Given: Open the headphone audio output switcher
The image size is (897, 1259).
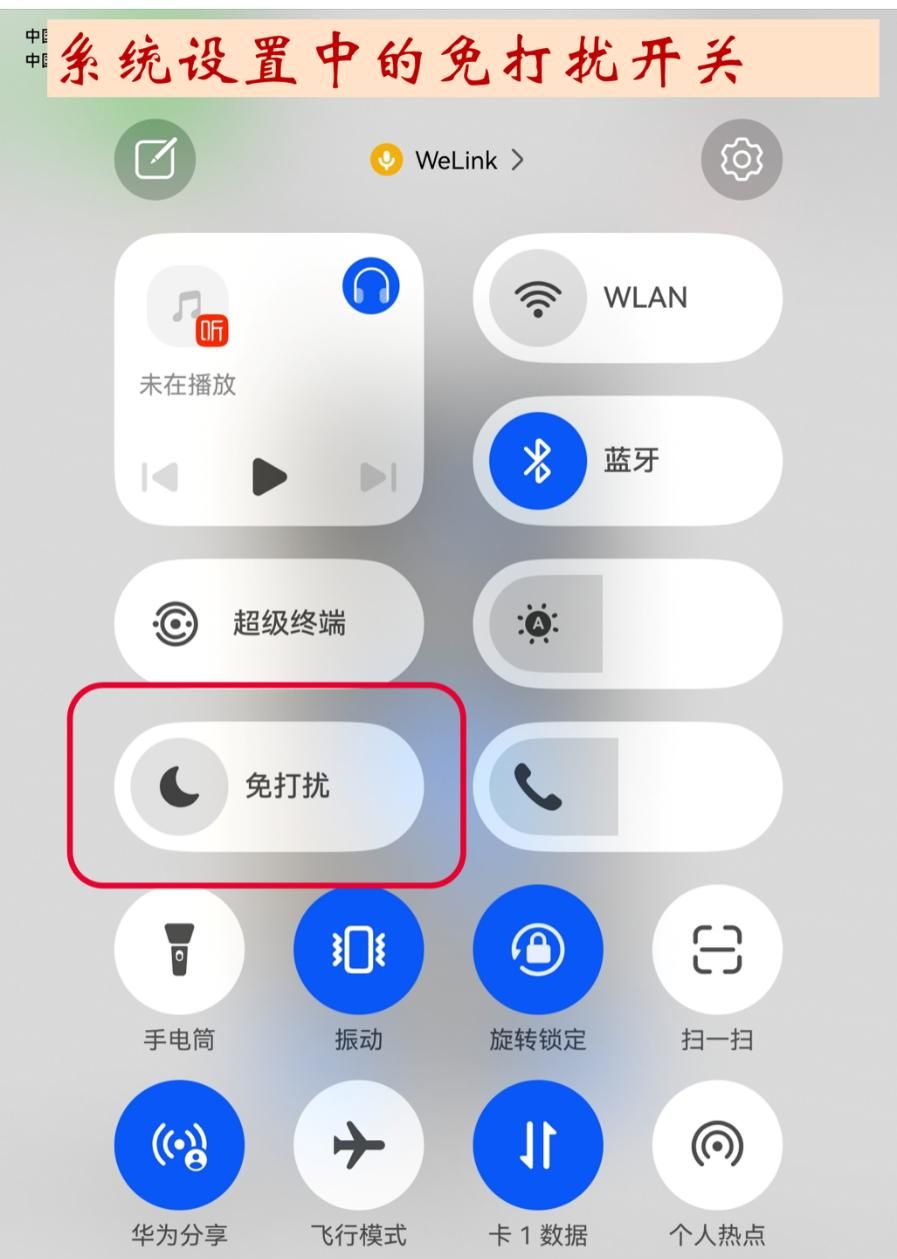Looking at the screenshot, I should pyautogui.click(x=371, y=287).
